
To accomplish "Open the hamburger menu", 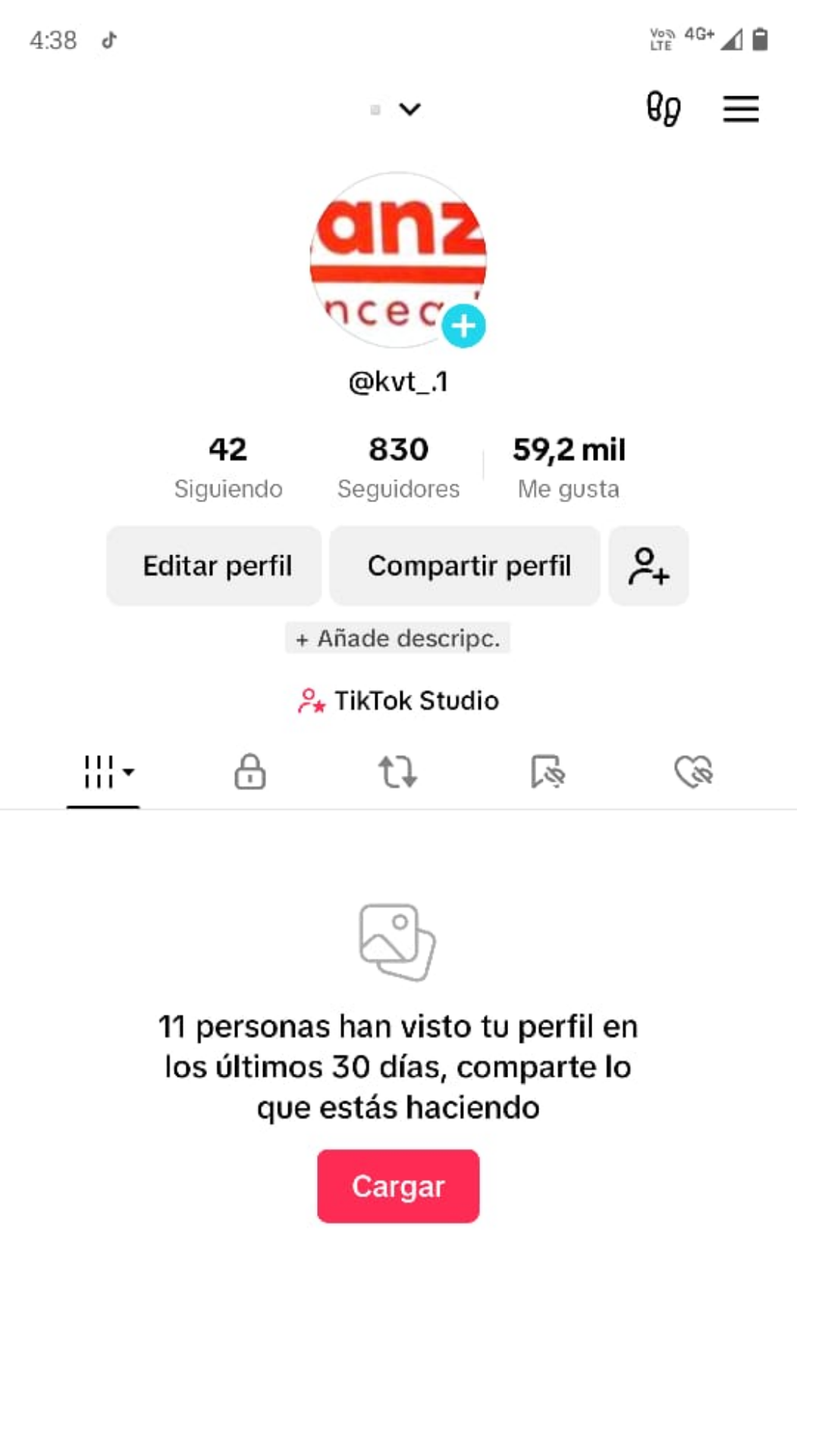I will (x=740, y=109).
